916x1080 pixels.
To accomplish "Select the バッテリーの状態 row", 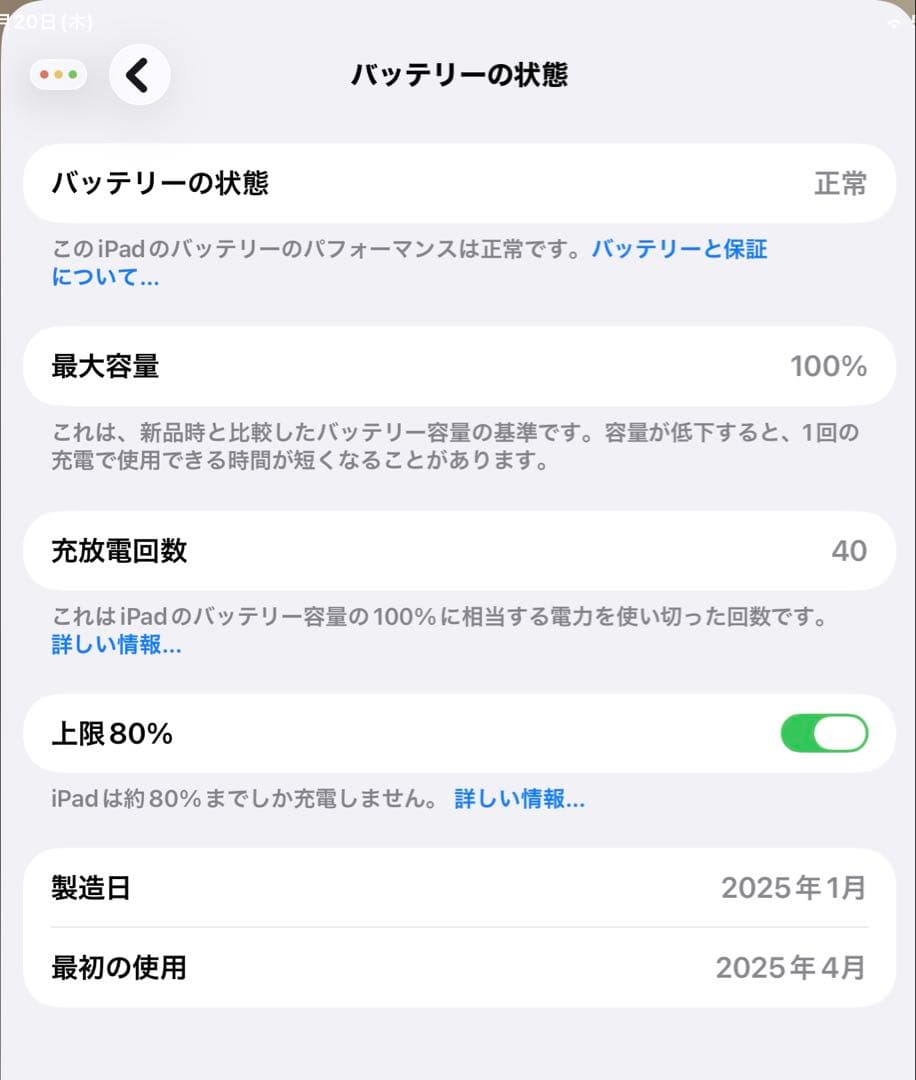I will (458, 183).
